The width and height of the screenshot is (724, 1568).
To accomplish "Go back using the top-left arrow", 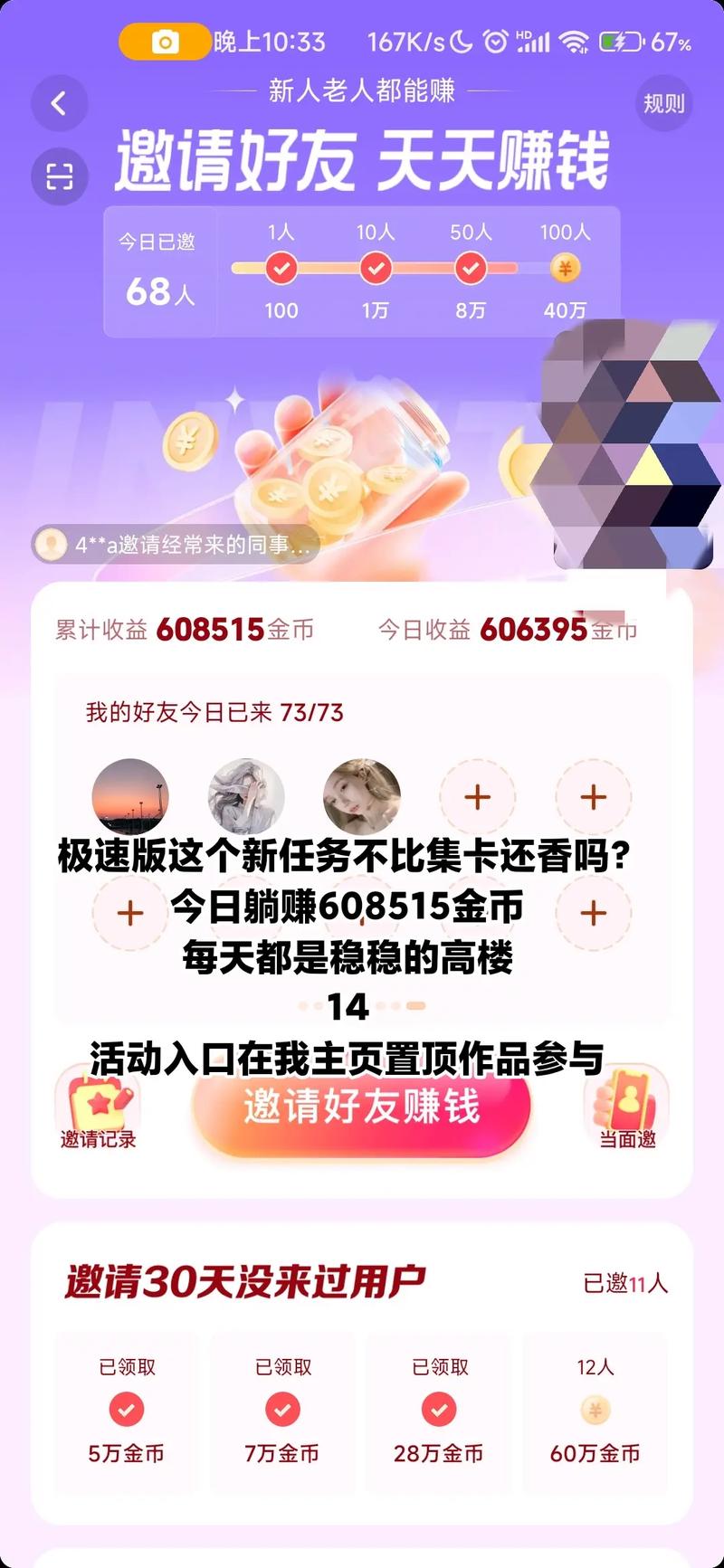I will 59,104.
